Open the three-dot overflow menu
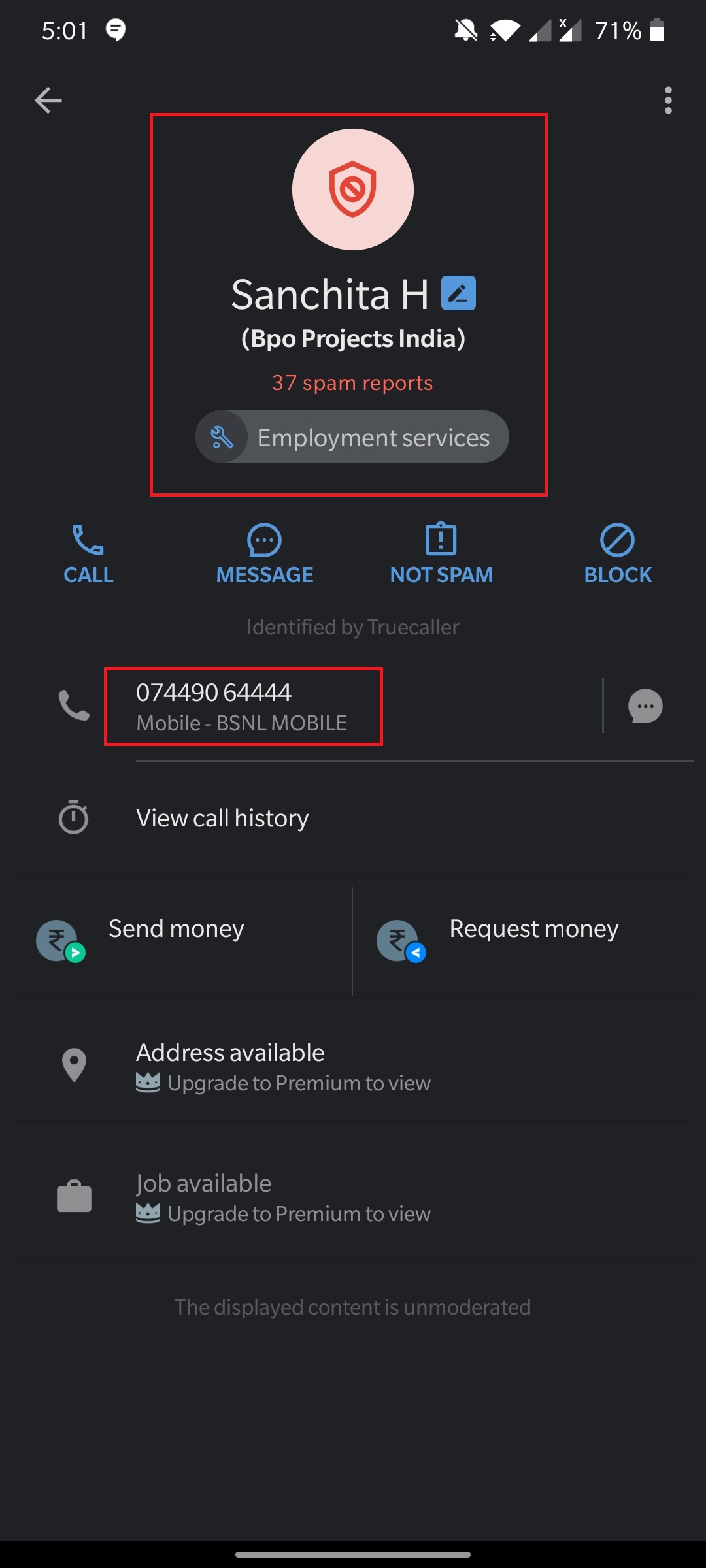 click(668, 101)
